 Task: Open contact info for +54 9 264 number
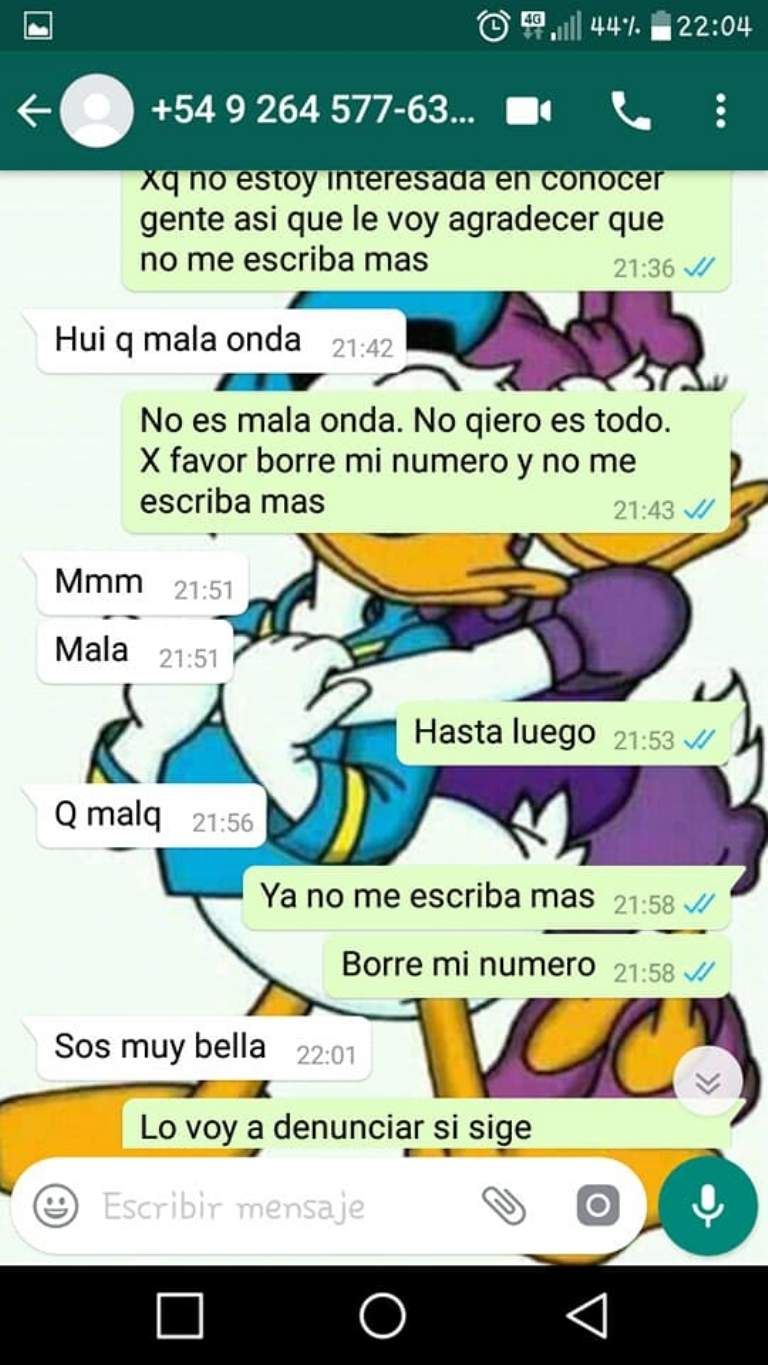click(x=312, y=111)
